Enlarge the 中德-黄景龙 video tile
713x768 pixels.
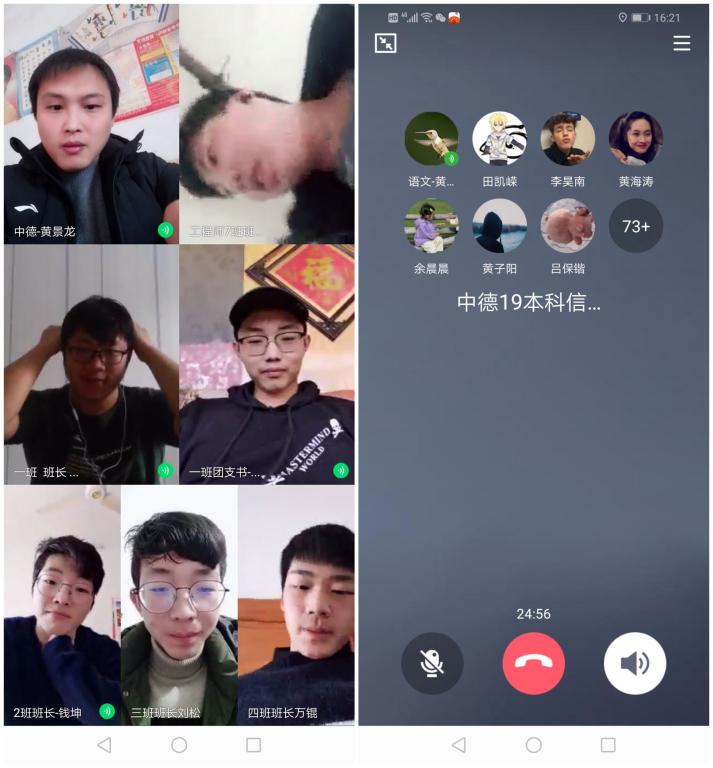click(x=90, y=125)
